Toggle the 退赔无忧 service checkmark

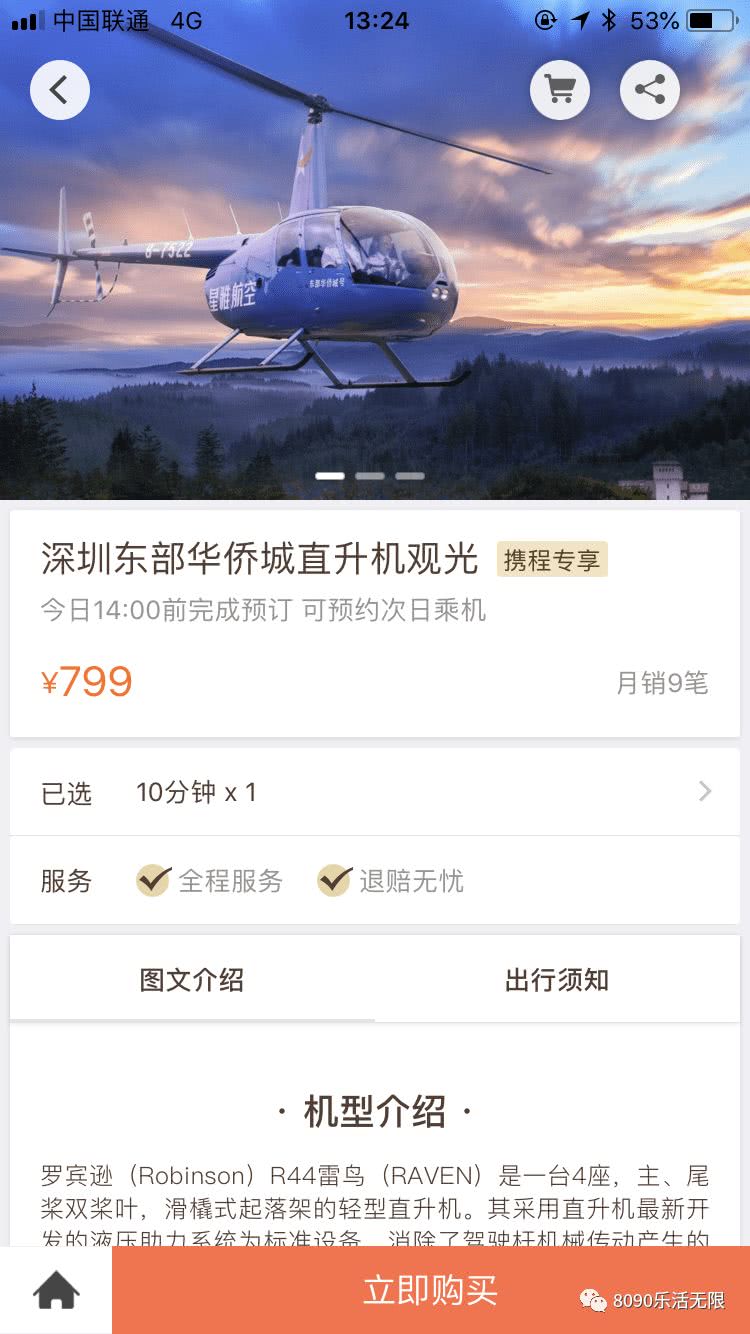[x=333, y=881]
